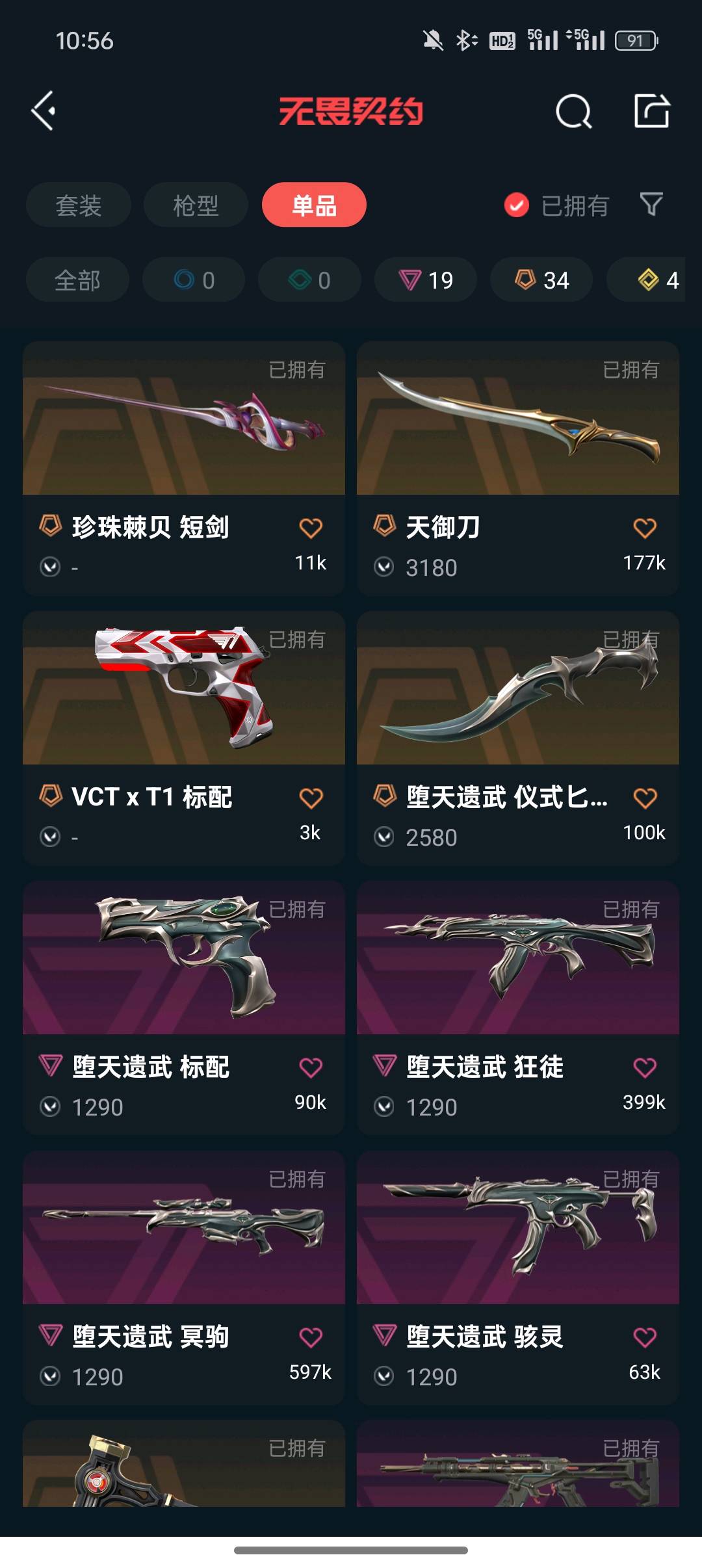Screen dimensions: 702x1568
Task: Favorite the 堕天遗武 冥驹 skin
Action: pos(311,1337)
